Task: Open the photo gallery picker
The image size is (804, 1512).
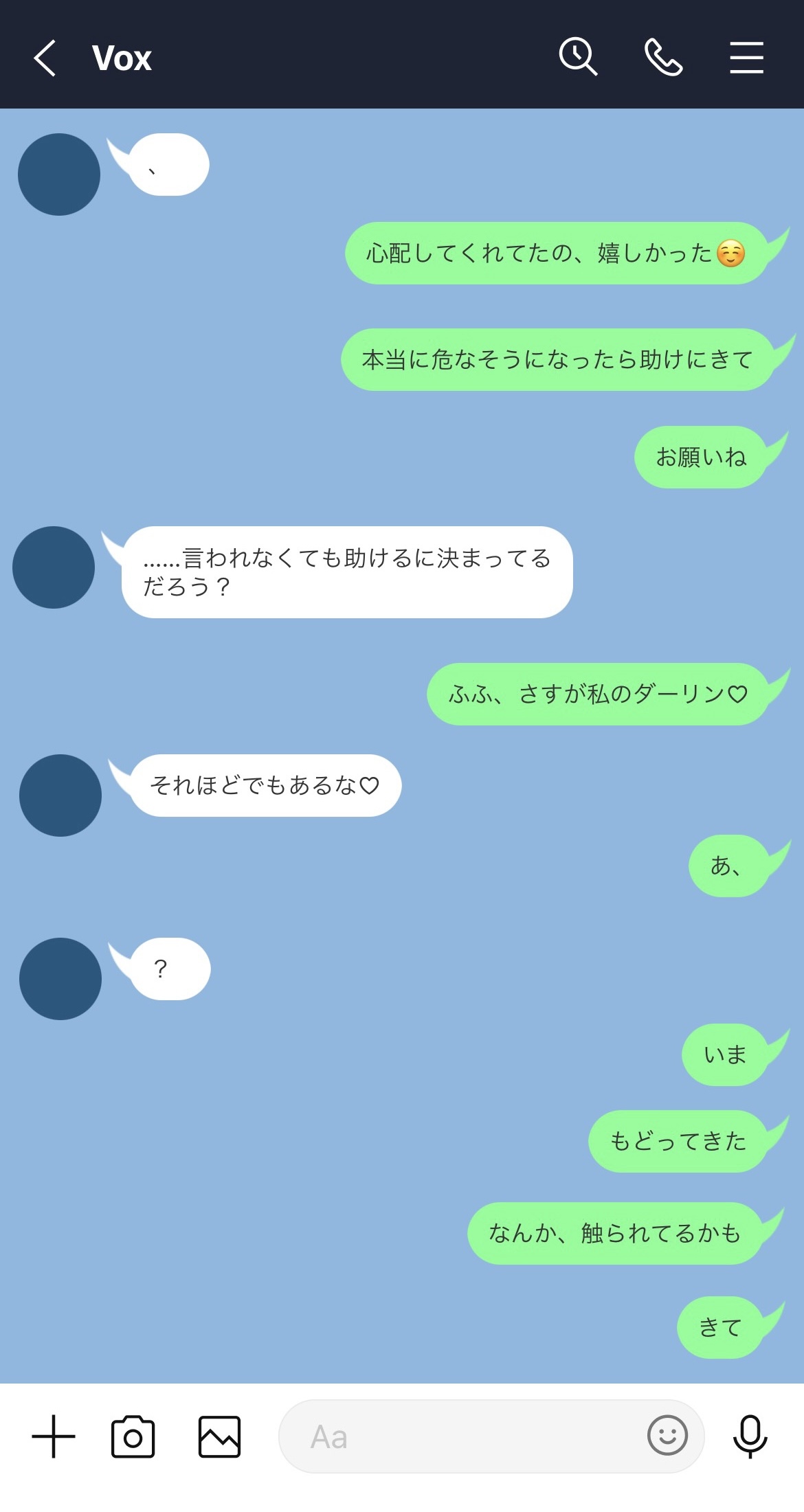Action: click(x=219, y=1436)
